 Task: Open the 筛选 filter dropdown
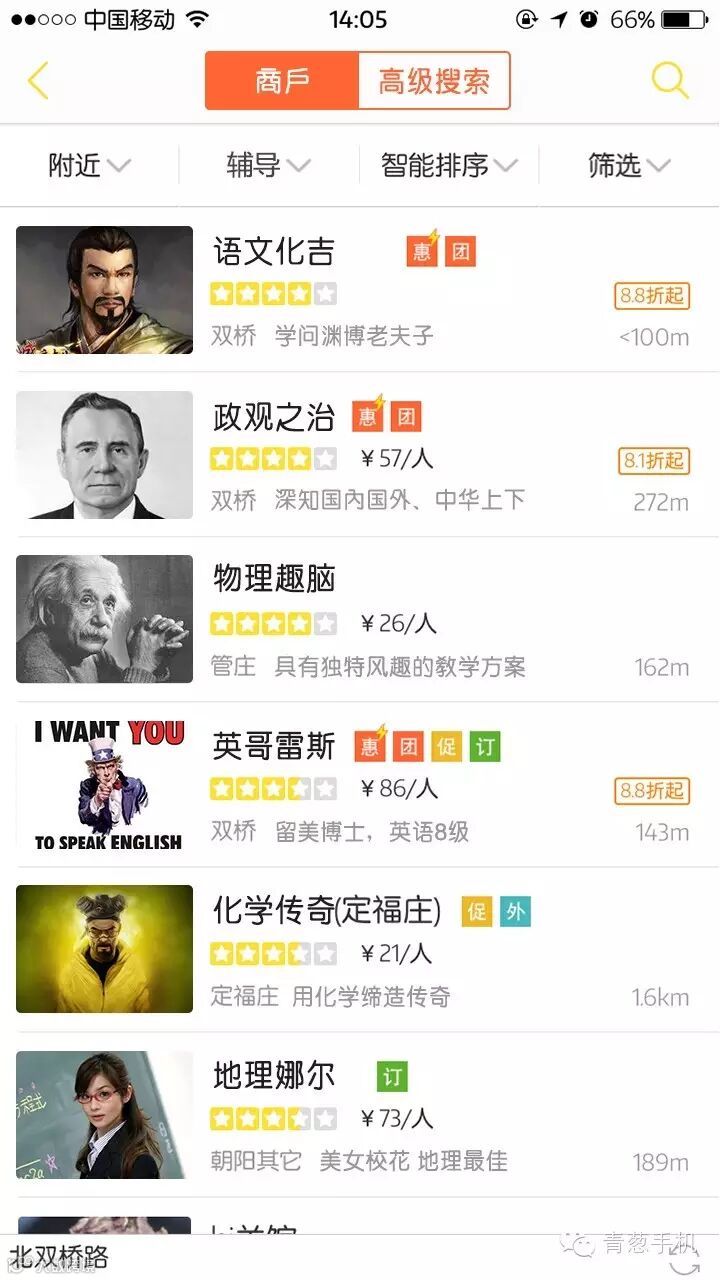(x=628, y=165)
